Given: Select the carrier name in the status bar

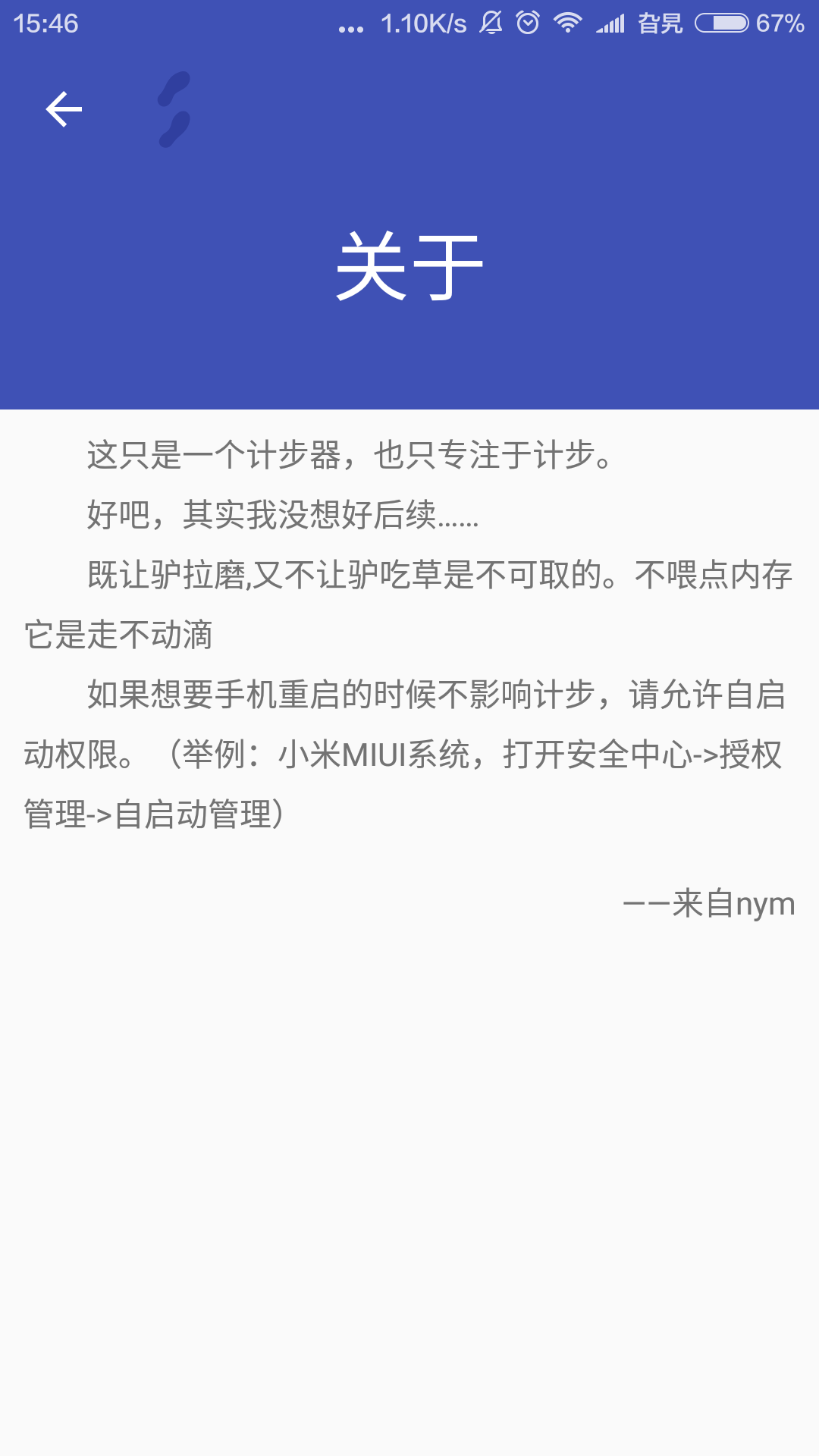Looking at the screenshot, I should (x=658, y=24).
